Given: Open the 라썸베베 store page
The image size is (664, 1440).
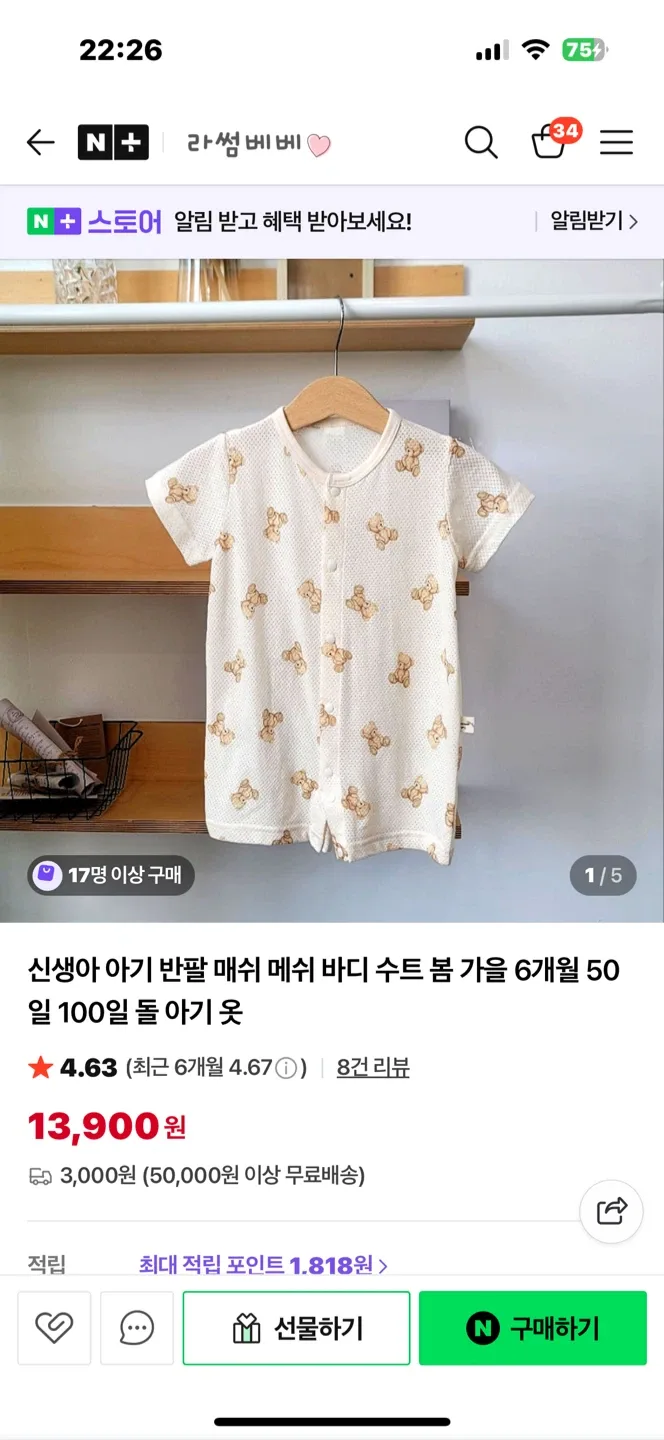Looking at the screenshot, I should coord(258,144).
